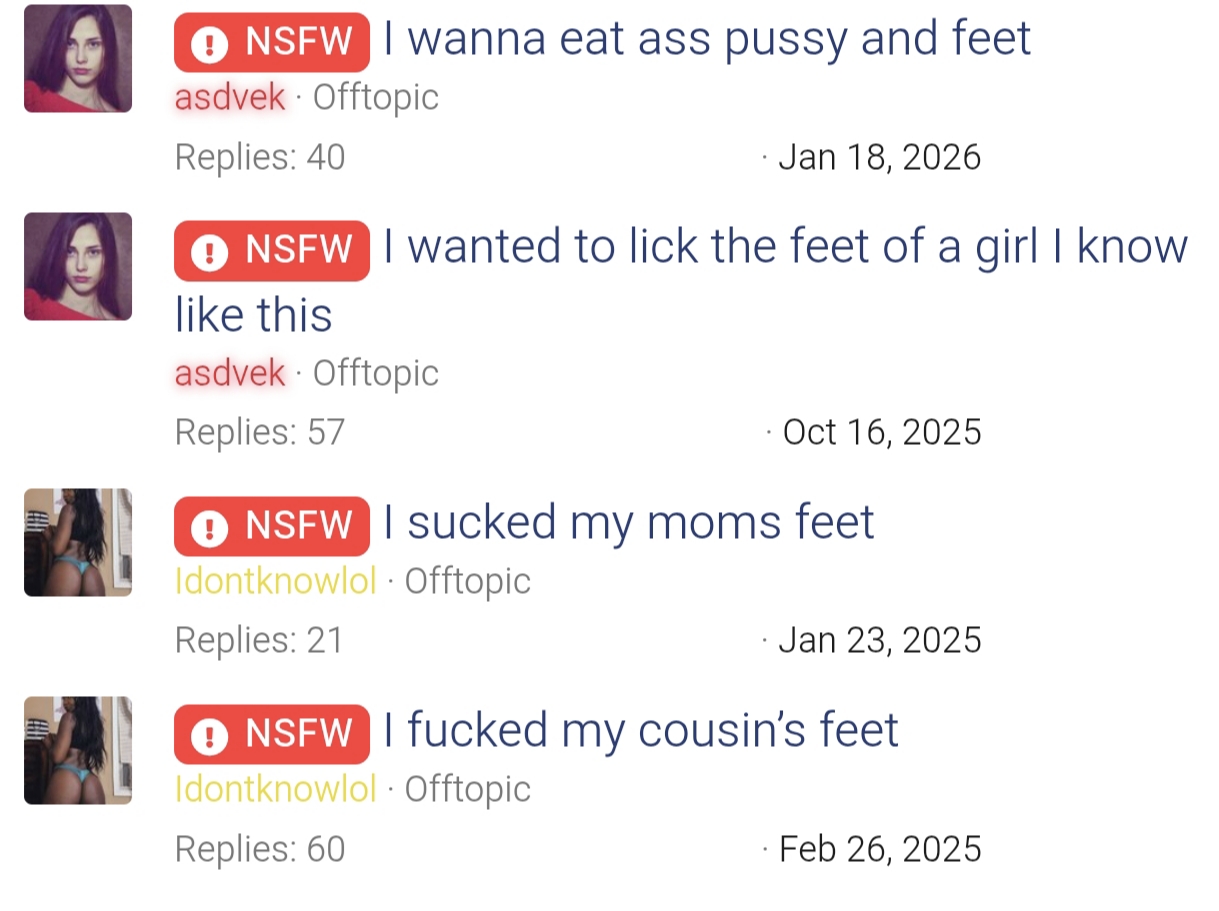View Idontknowlol's profile from the 21-reply thread
The image size is (1219, 911).
pos(275,581)
